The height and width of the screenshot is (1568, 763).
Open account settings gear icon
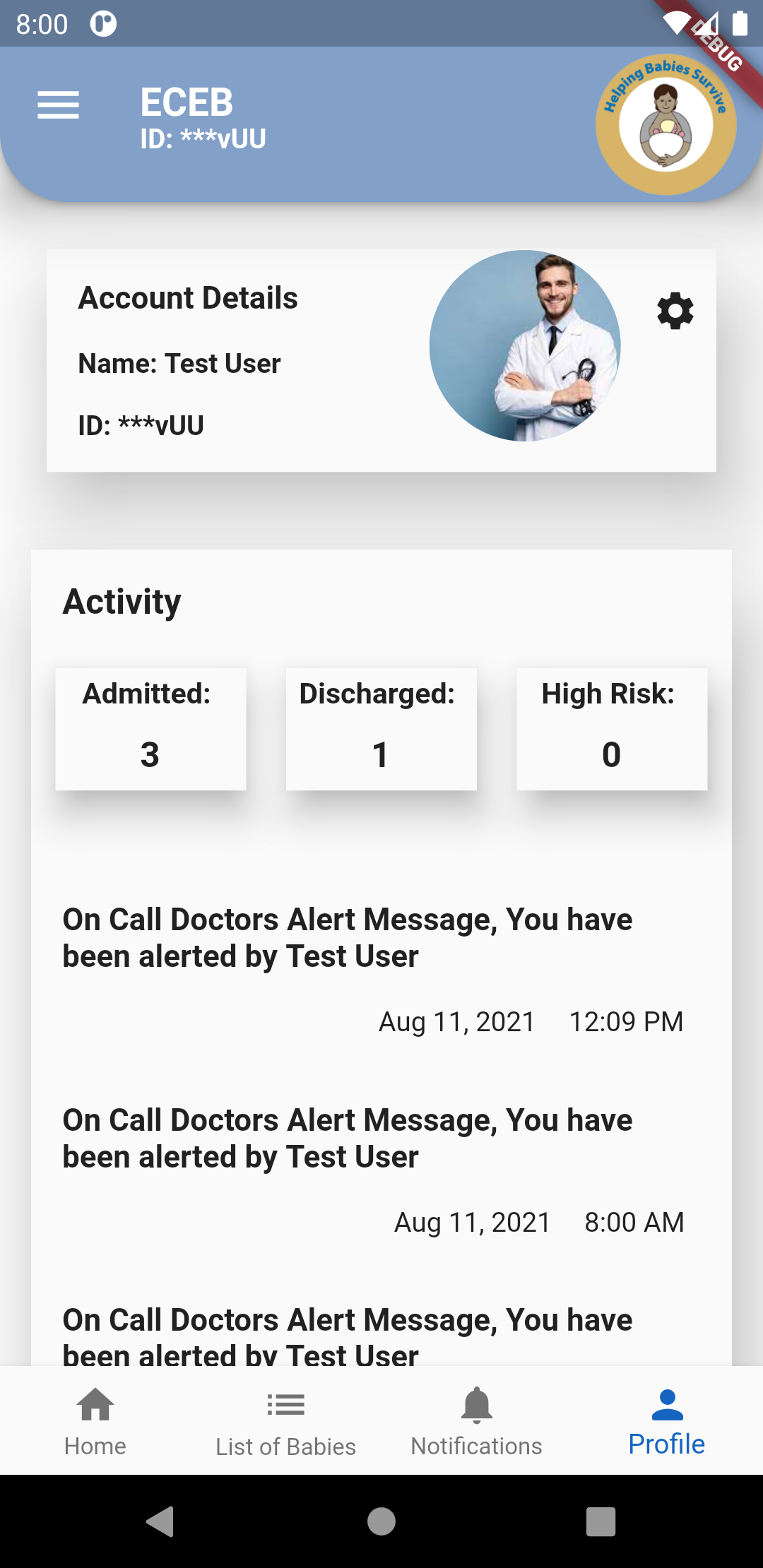[675, 311]
